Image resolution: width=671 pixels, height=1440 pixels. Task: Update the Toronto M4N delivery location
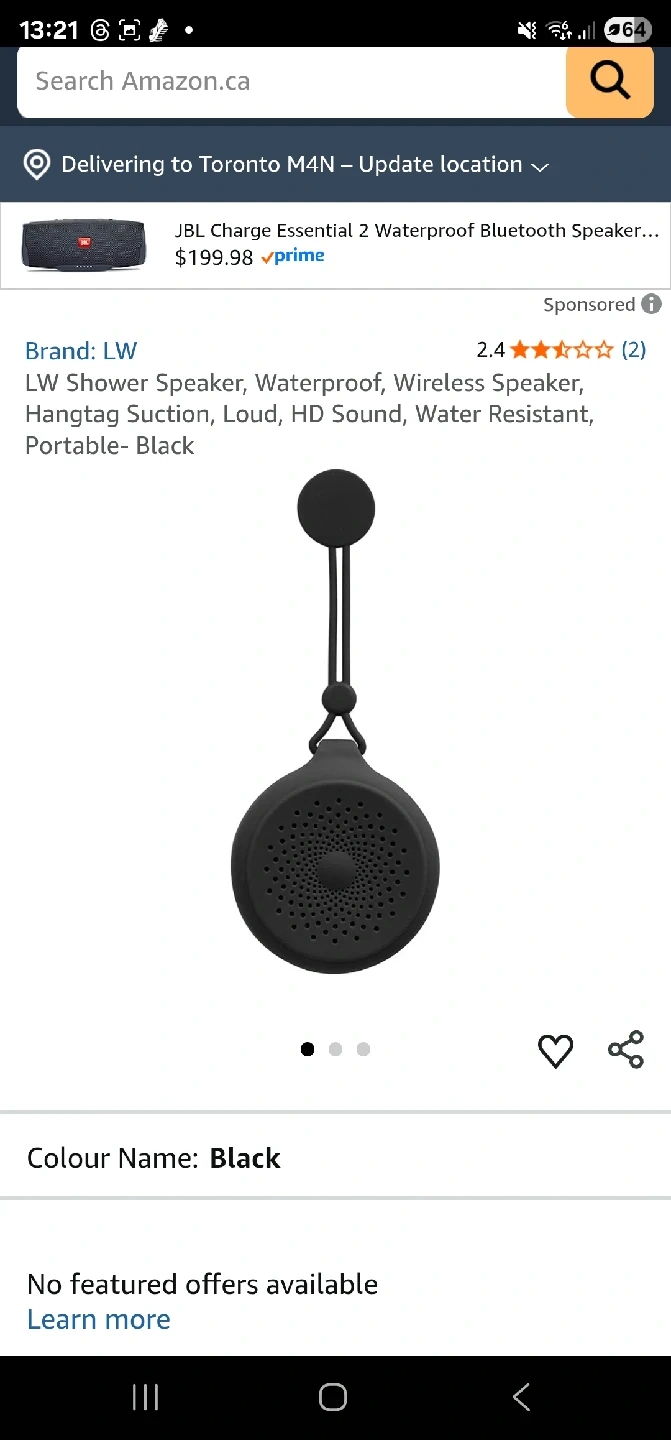tap(305, 165)
